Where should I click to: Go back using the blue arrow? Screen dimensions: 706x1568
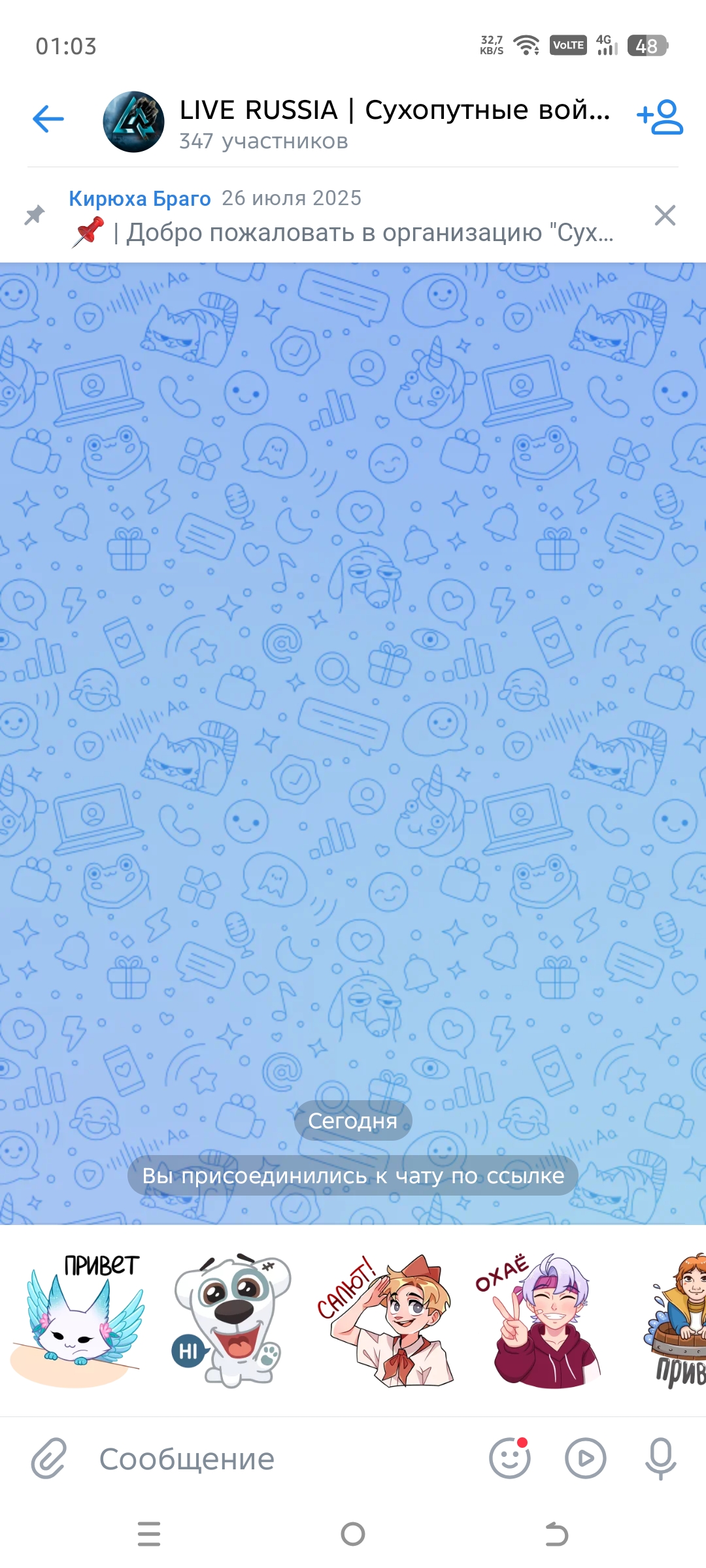[48, 120]
